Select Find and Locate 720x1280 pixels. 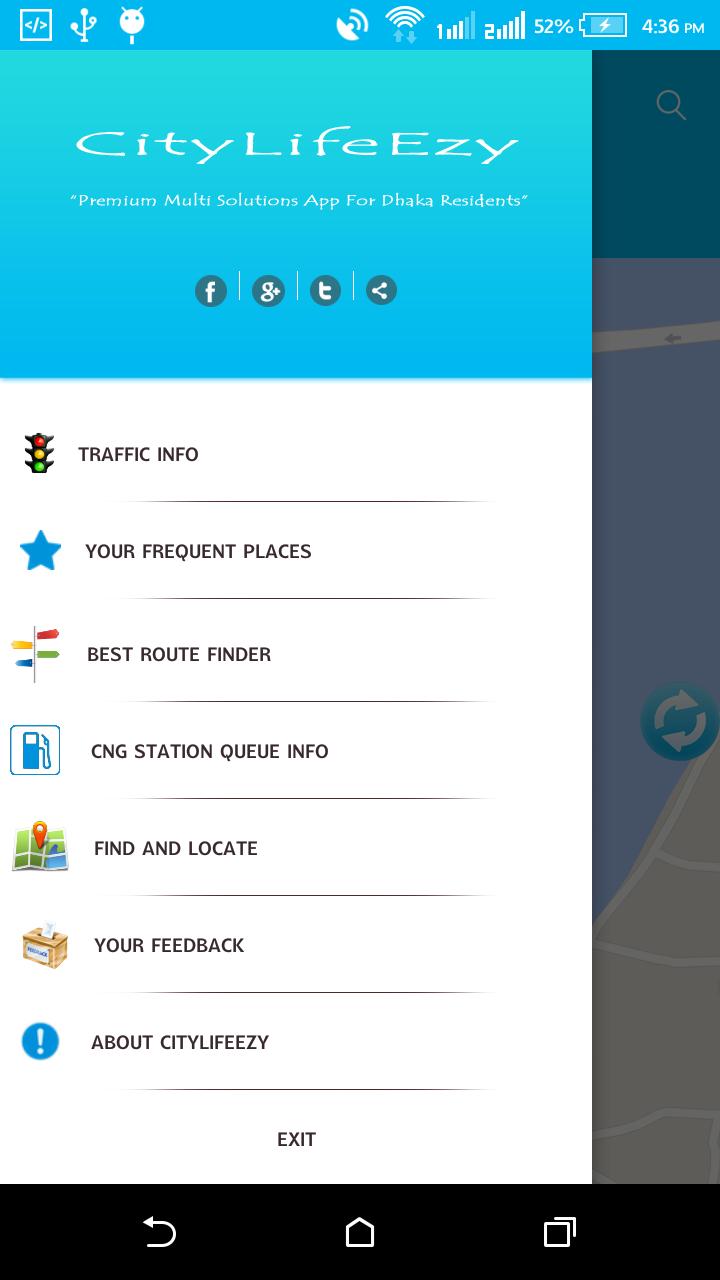pyautogui.click(x=175, y=848)
